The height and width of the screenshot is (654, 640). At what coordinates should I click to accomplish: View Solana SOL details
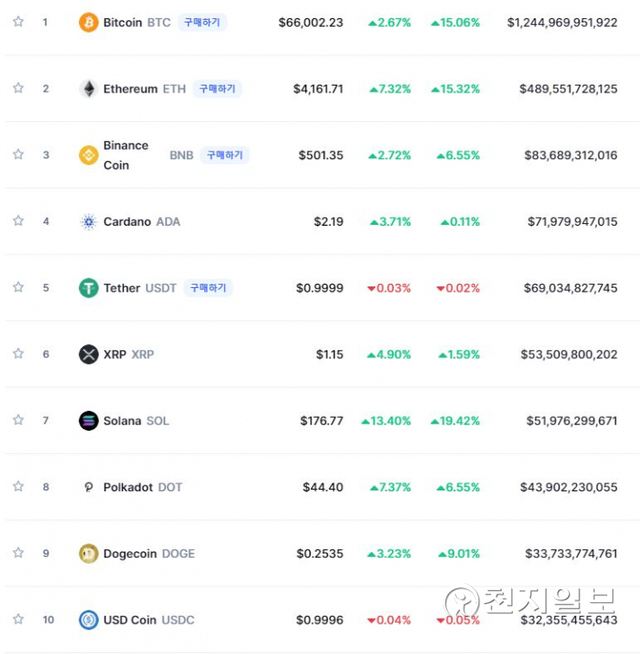tap(123, 421)
